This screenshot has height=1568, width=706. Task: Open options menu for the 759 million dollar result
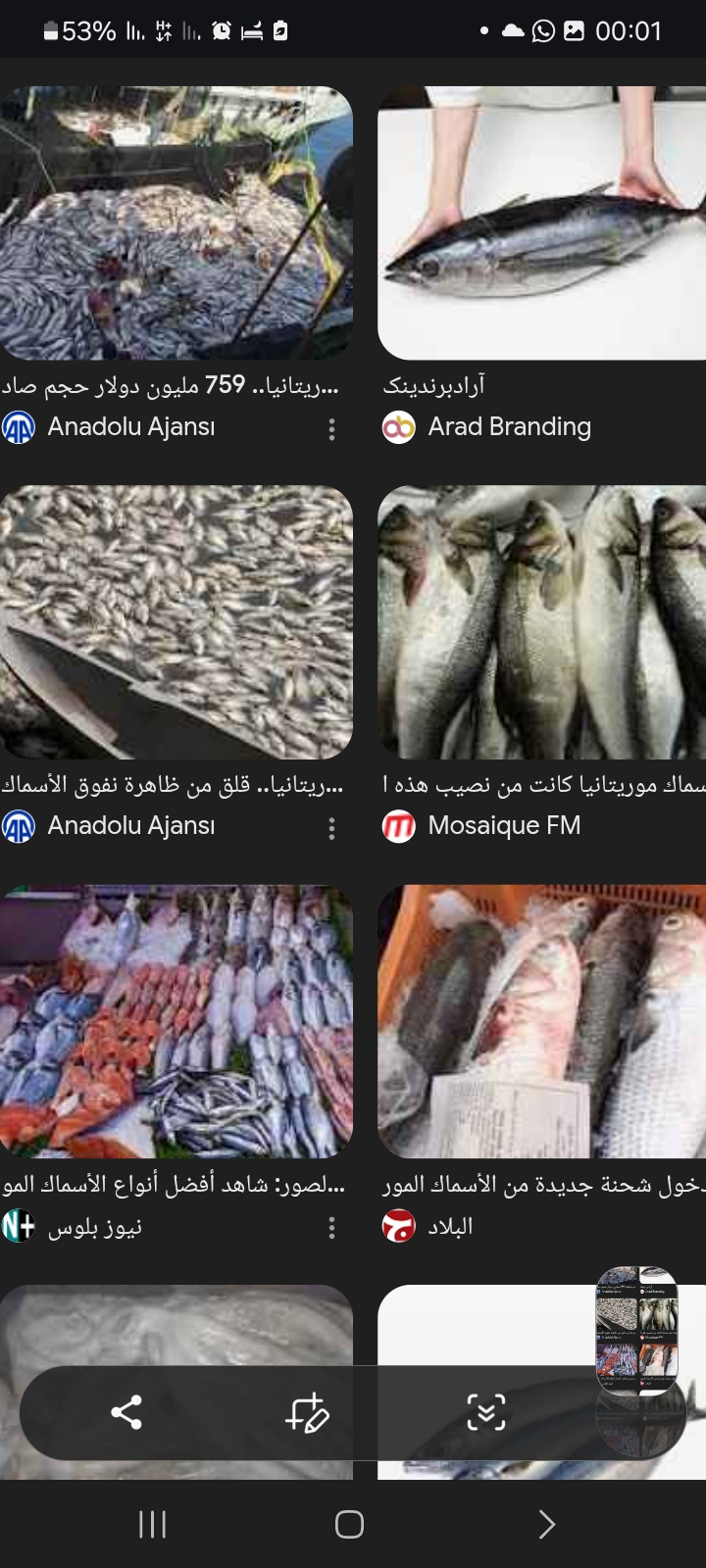331,429
